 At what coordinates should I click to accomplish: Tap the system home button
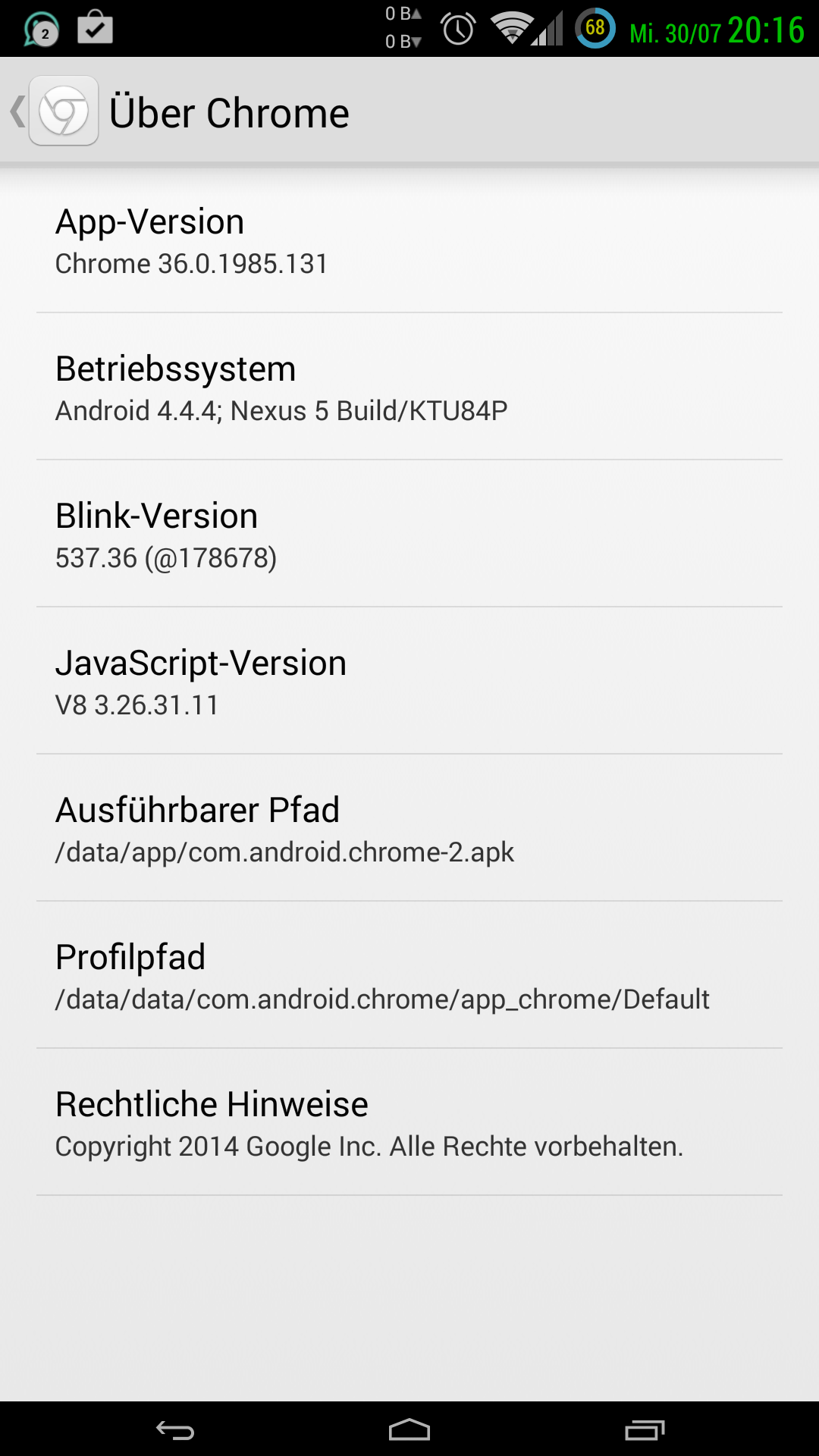pos(409,1429)
